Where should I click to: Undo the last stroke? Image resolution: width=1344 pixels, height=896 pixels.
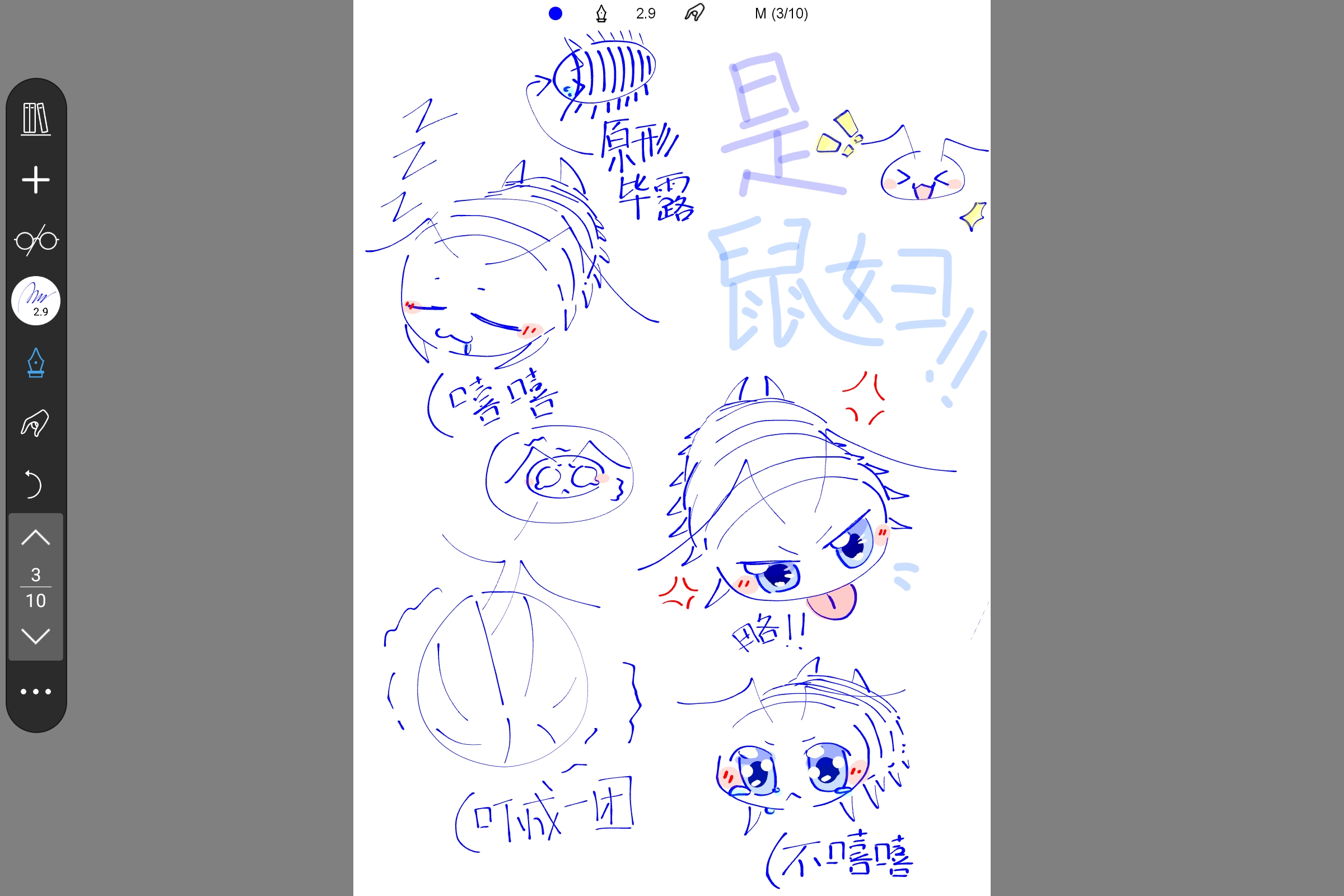click(x=34, y=484)
